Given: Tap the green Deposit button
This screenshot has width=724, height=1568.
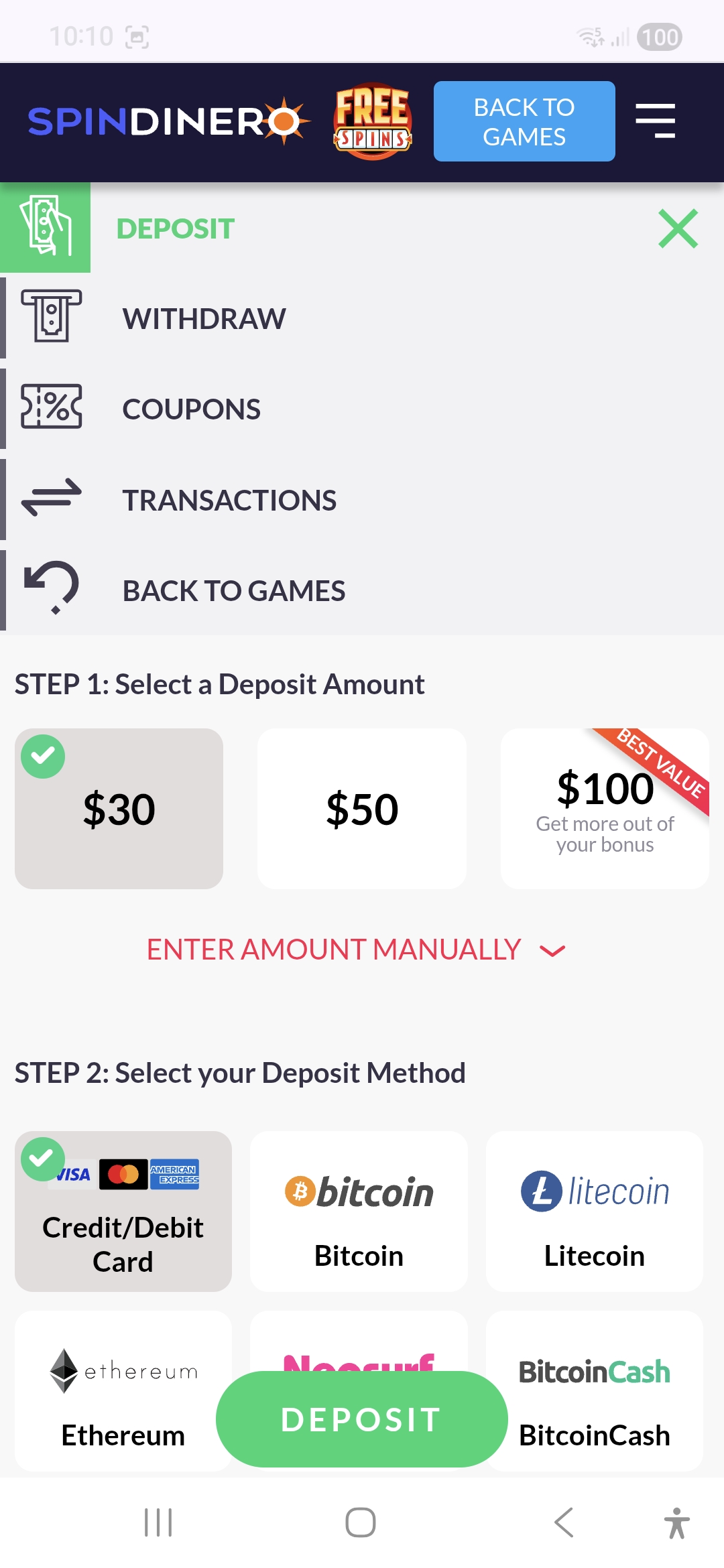Looking at the screenshot, I should pos(361,1419).
